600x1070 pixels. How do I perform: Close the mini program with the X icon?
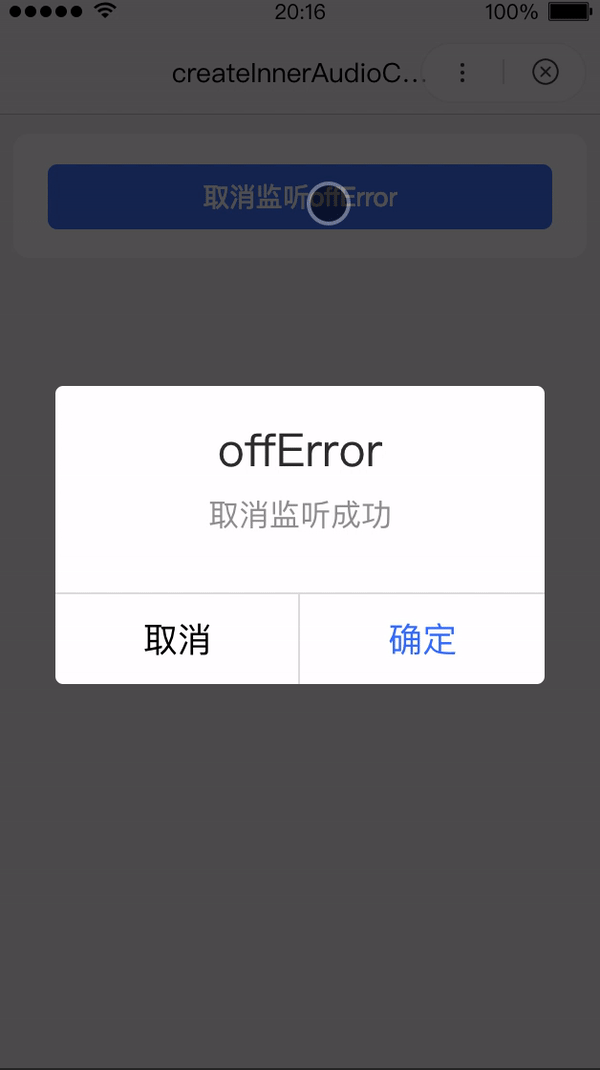click(545, 72)
